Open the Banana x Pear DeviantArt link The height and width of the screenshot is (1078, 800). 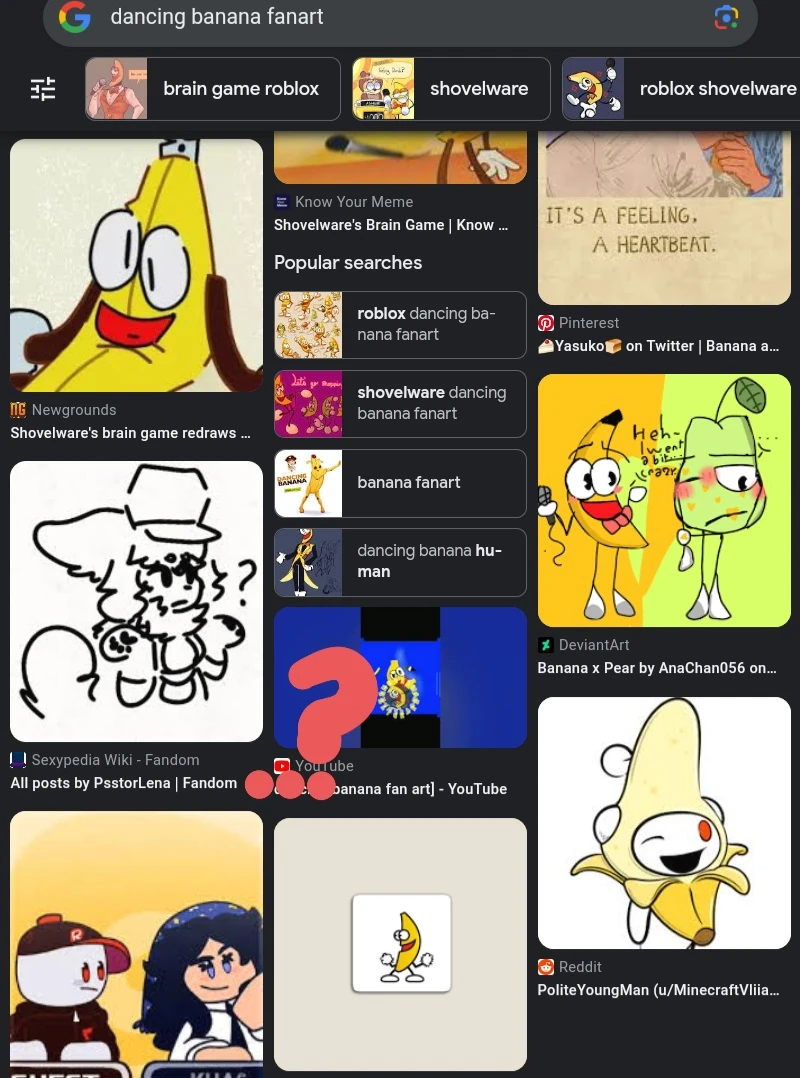(x=657, y=668)
